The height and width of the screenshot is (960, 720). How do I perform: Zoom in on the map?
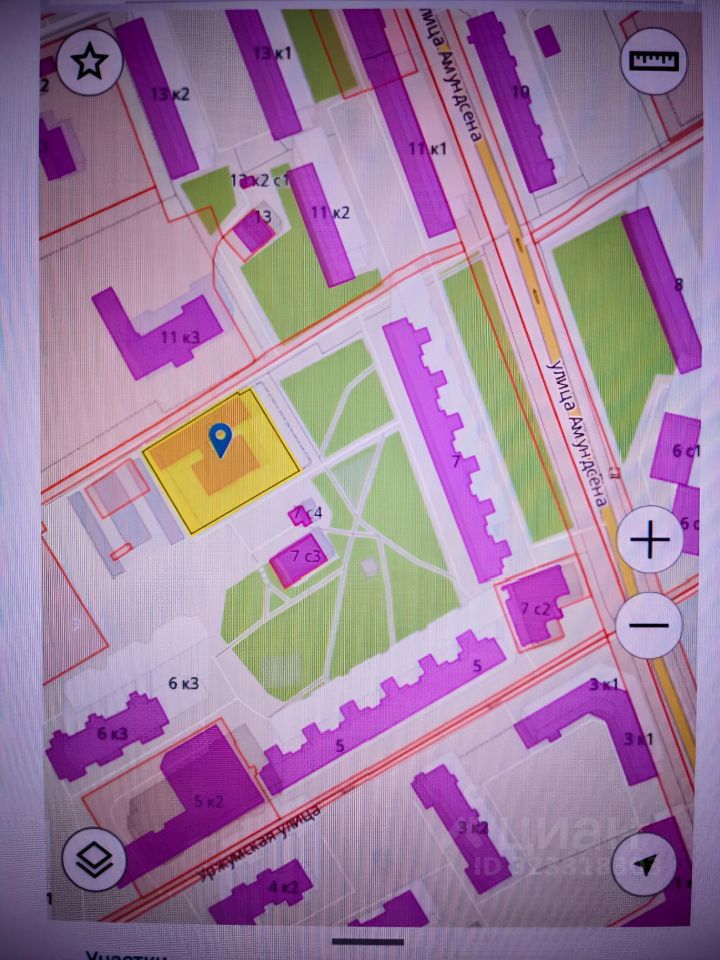[650, 540]
